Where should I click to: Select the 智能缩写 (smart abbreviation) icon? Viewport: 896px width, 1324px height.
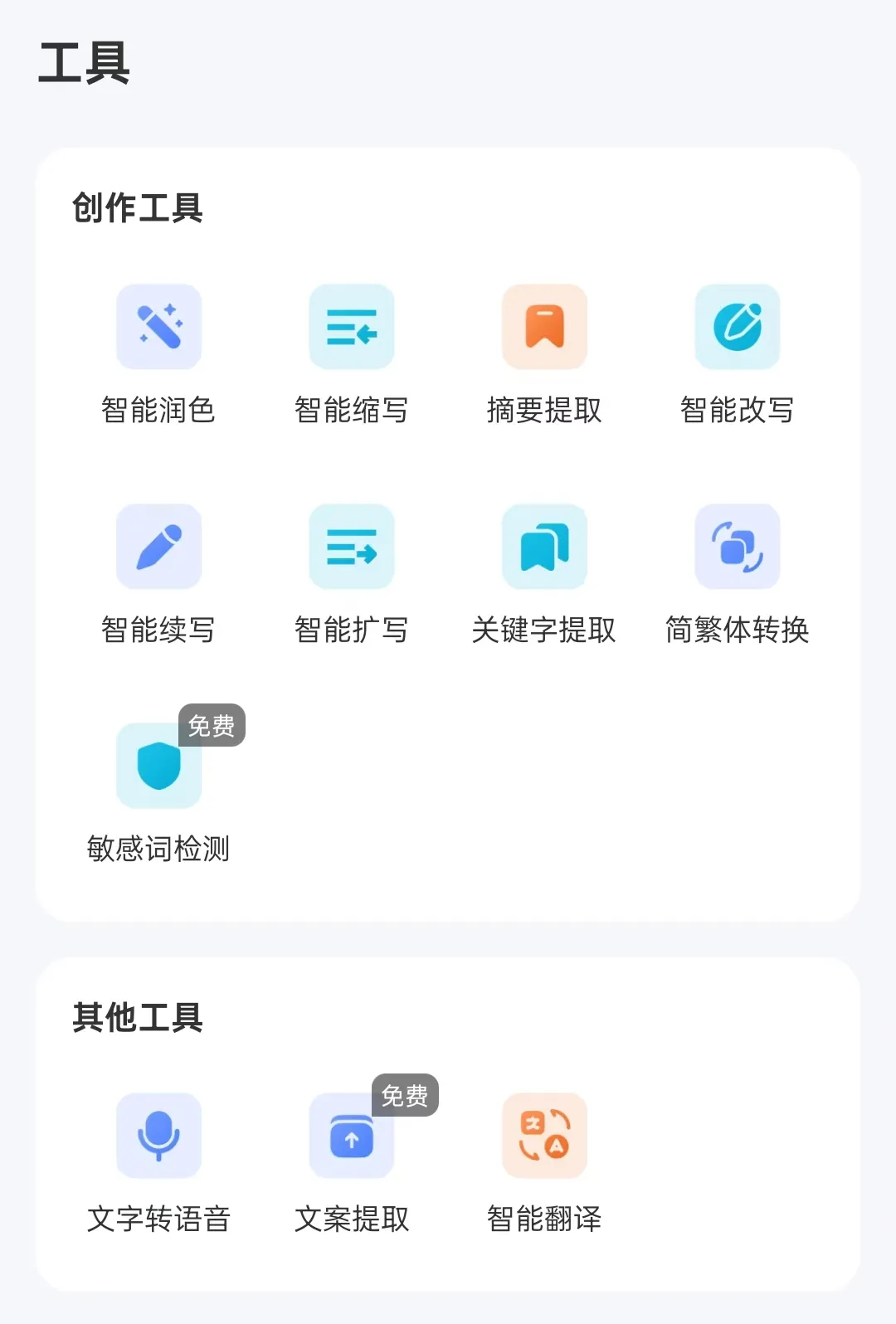(x=351, y=327)
